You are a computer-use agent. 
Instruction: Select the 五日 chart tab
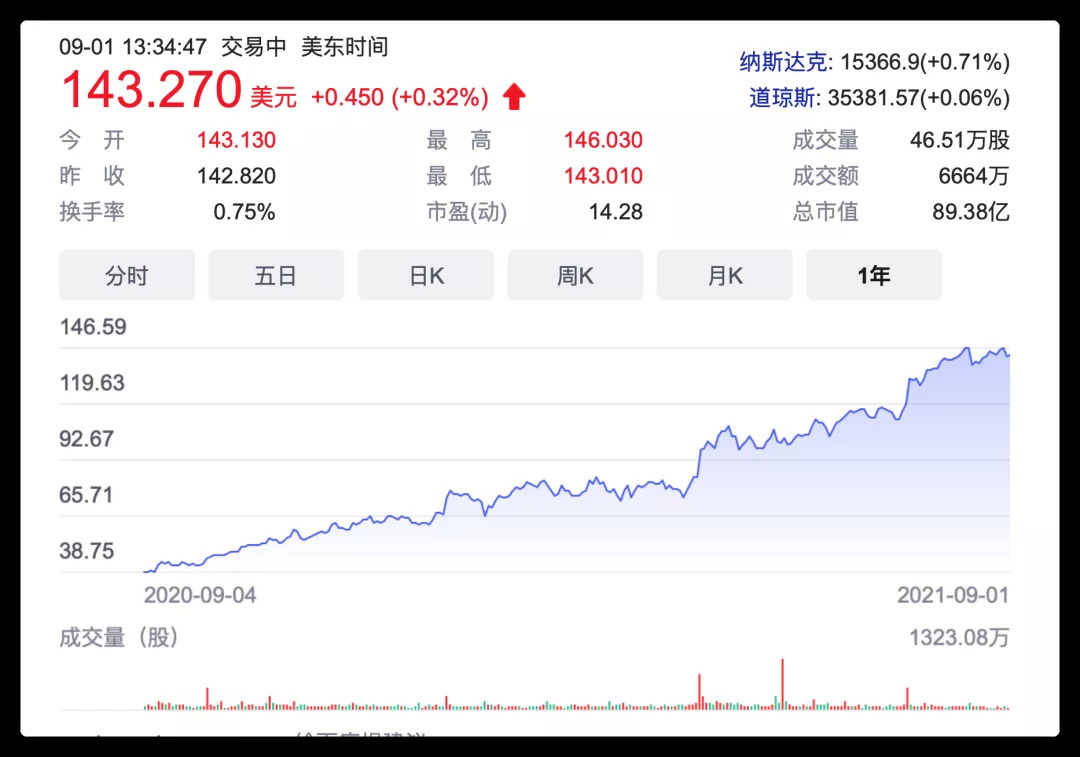pyautogui.click(x=276, y=276)
